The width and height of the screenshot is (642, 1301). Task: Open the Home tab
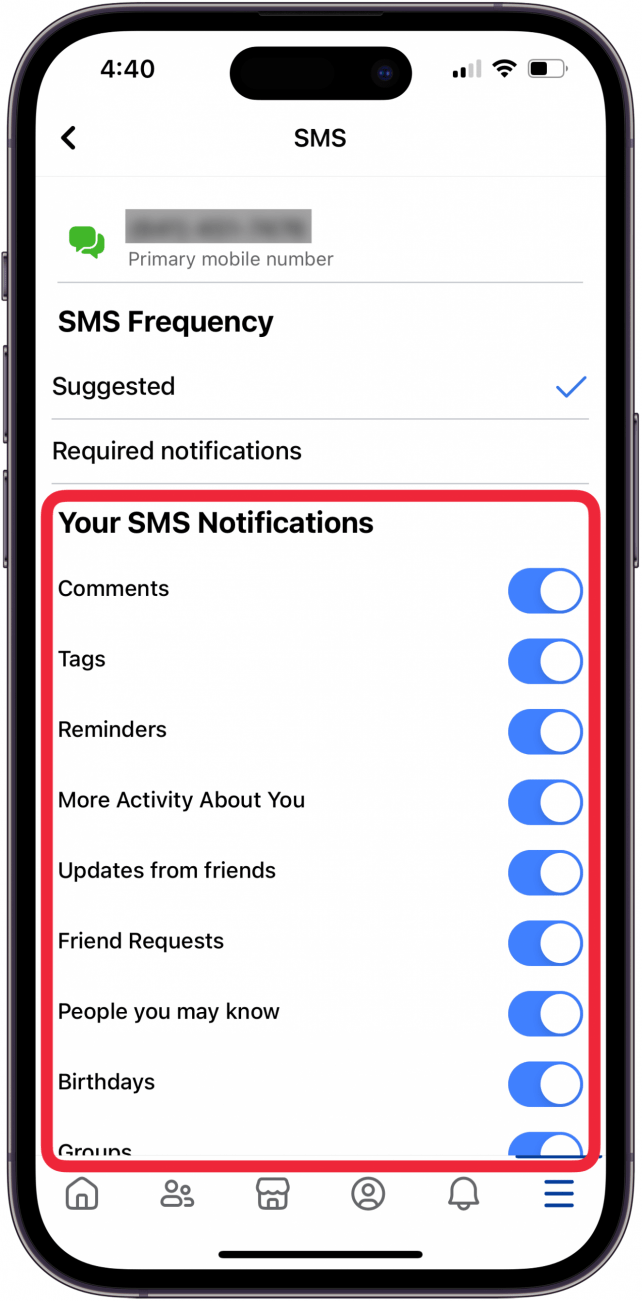point(81,1193)
